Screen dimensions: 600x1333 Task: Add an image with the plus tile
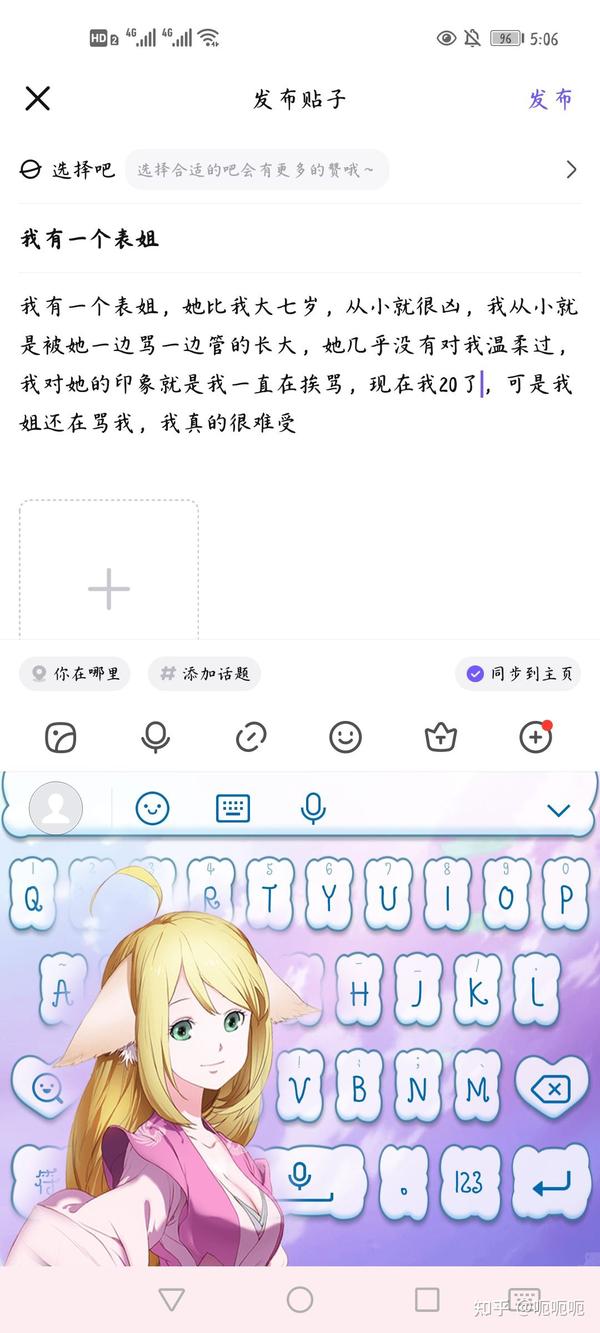109,588
